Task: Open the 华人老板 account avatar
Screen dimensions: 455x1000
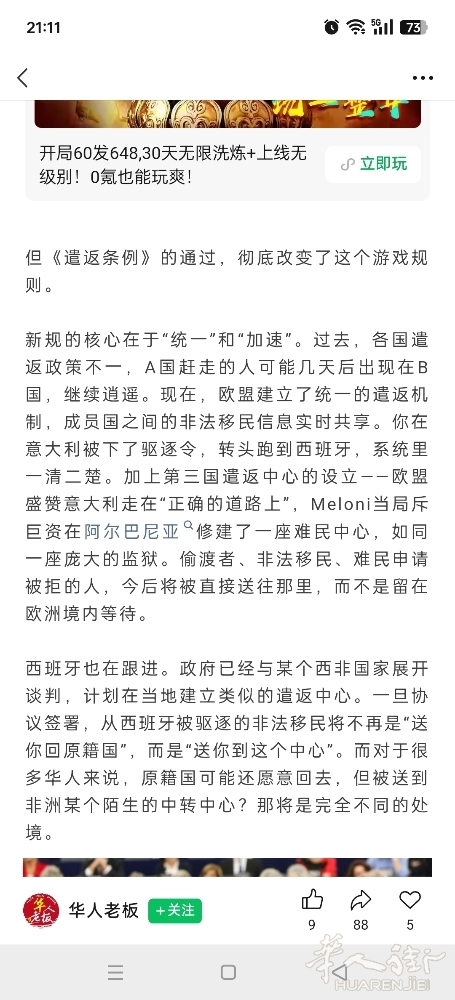Action: click(41, 910)
